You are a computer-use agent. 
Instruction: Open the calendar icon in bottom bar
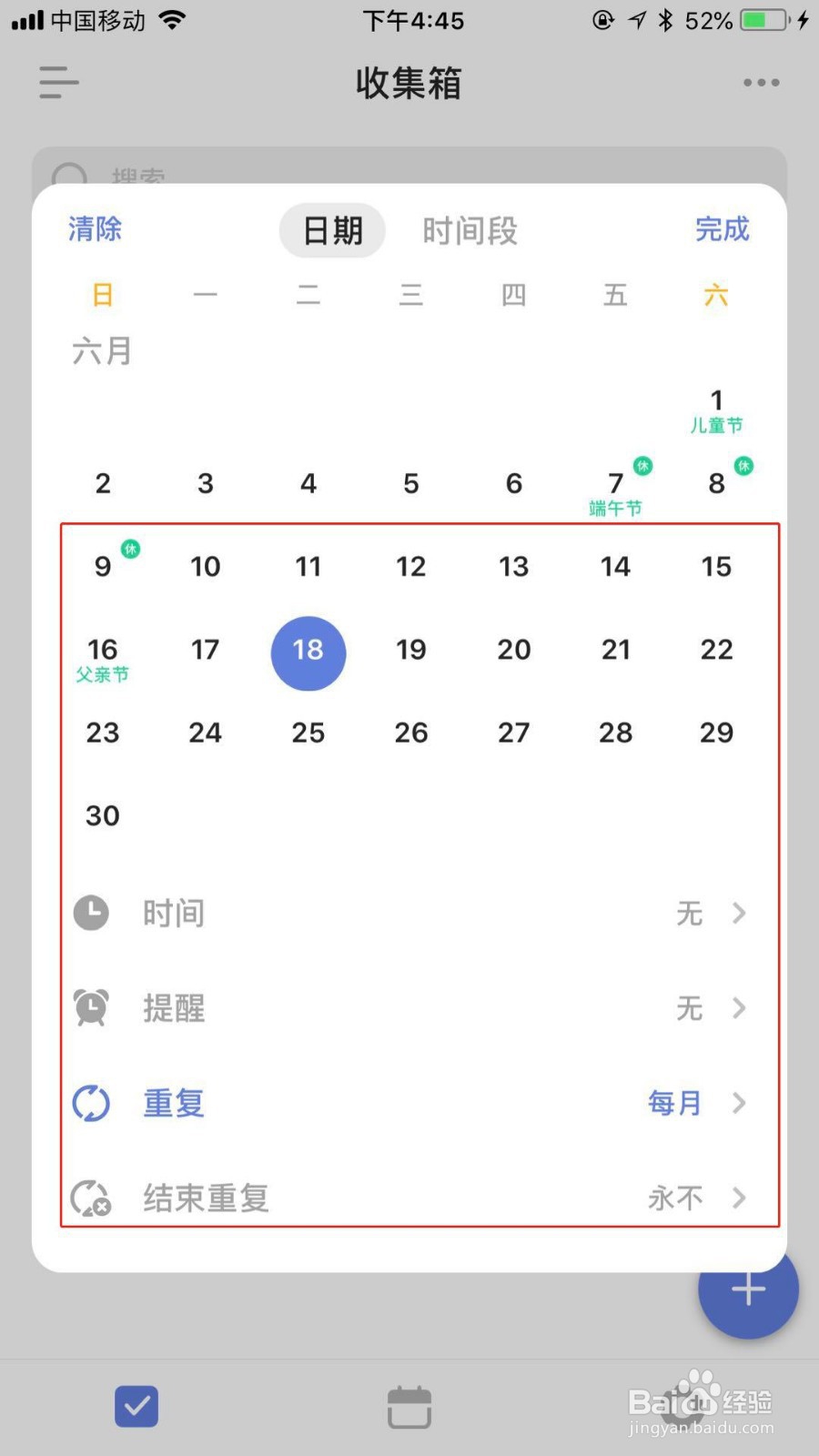coord(409,1405)
